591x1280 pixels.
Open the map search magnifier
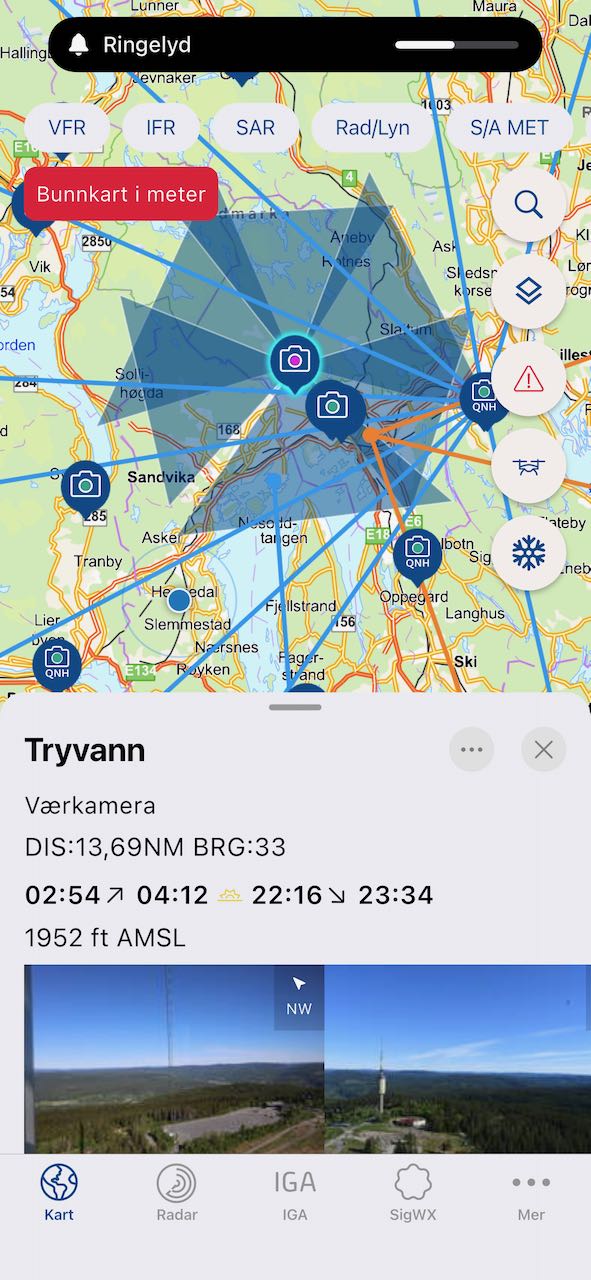click(x=528, y=204)
